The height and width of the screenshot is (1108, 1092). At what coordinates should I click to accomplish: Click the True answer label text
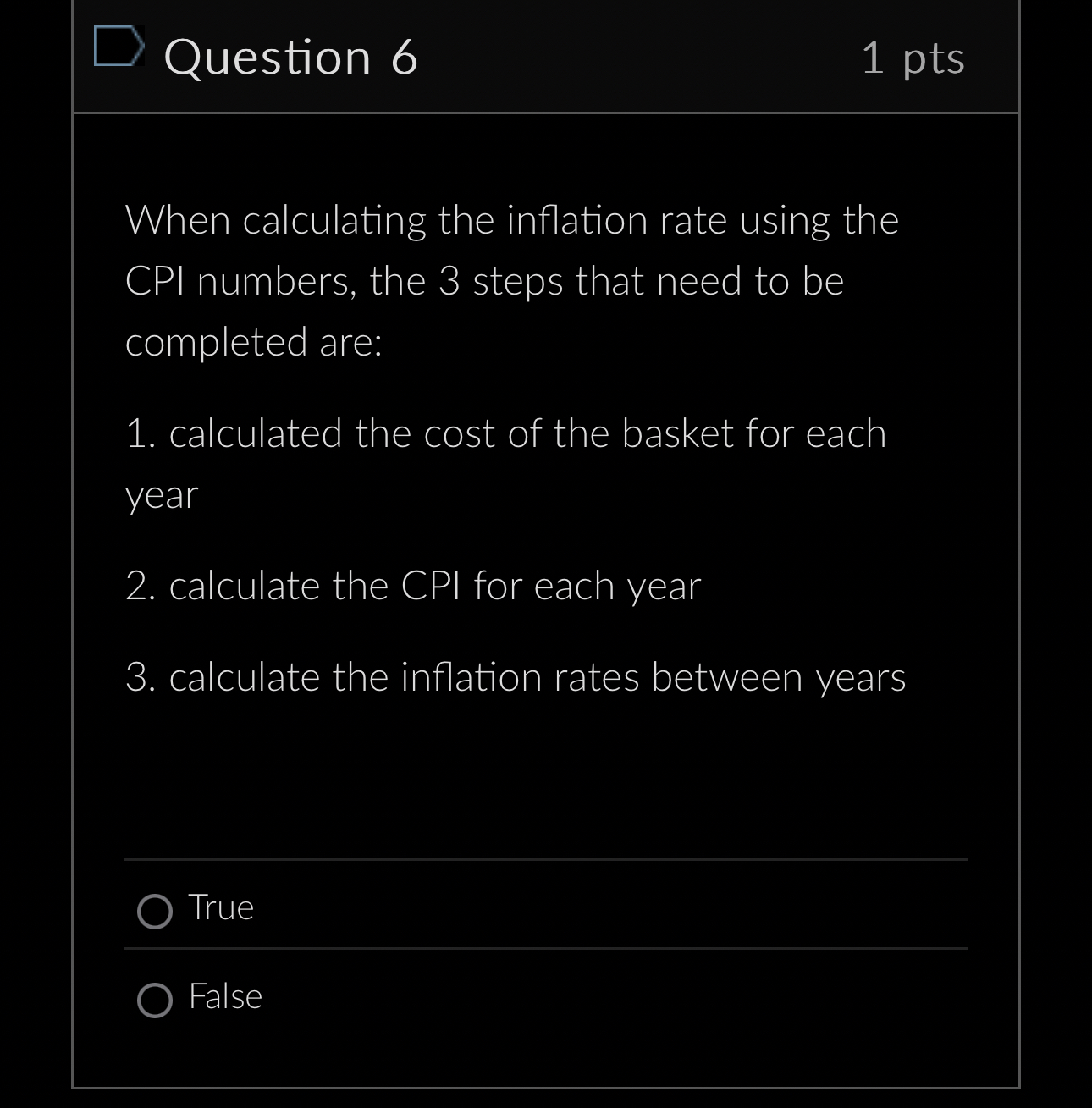(220, 907)
